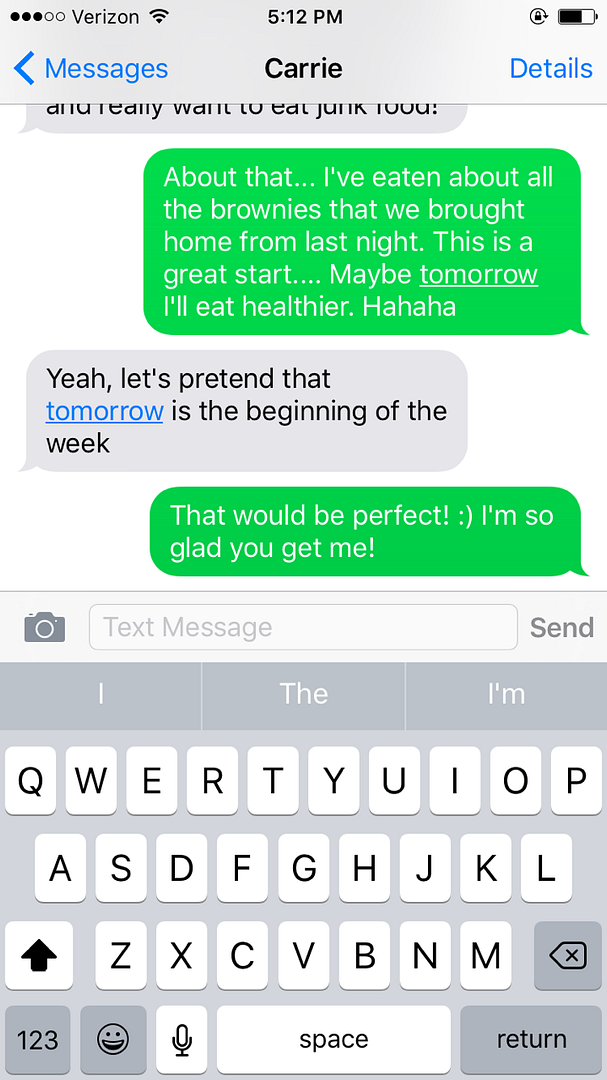Tap the space bar

point(333,1039)
